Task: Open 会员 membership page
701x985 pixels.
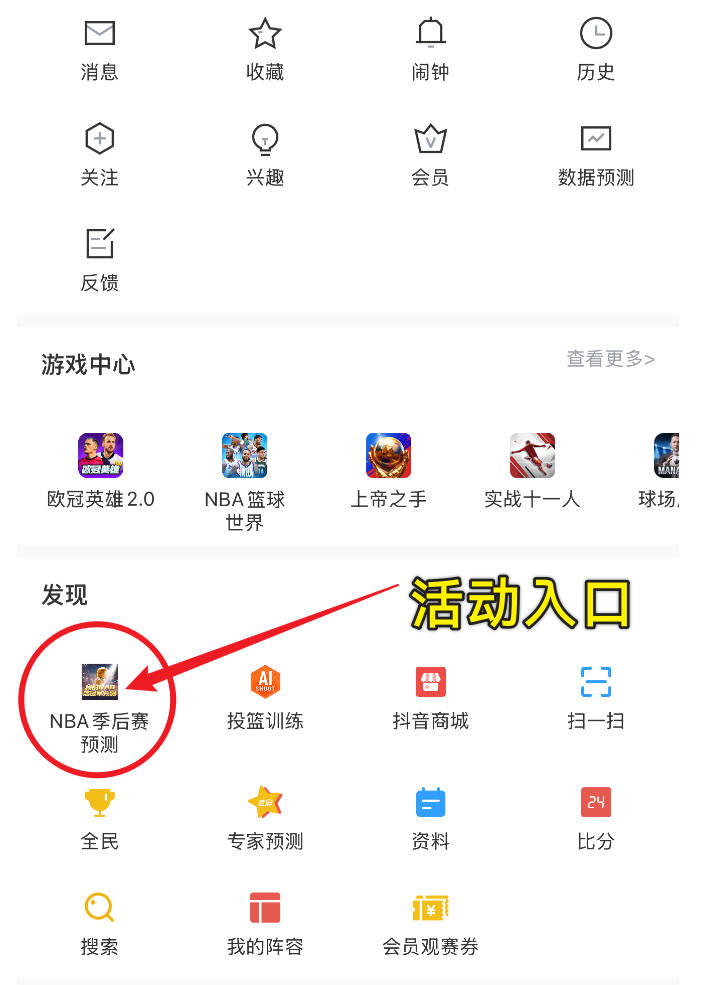Action: pos(430,155)
